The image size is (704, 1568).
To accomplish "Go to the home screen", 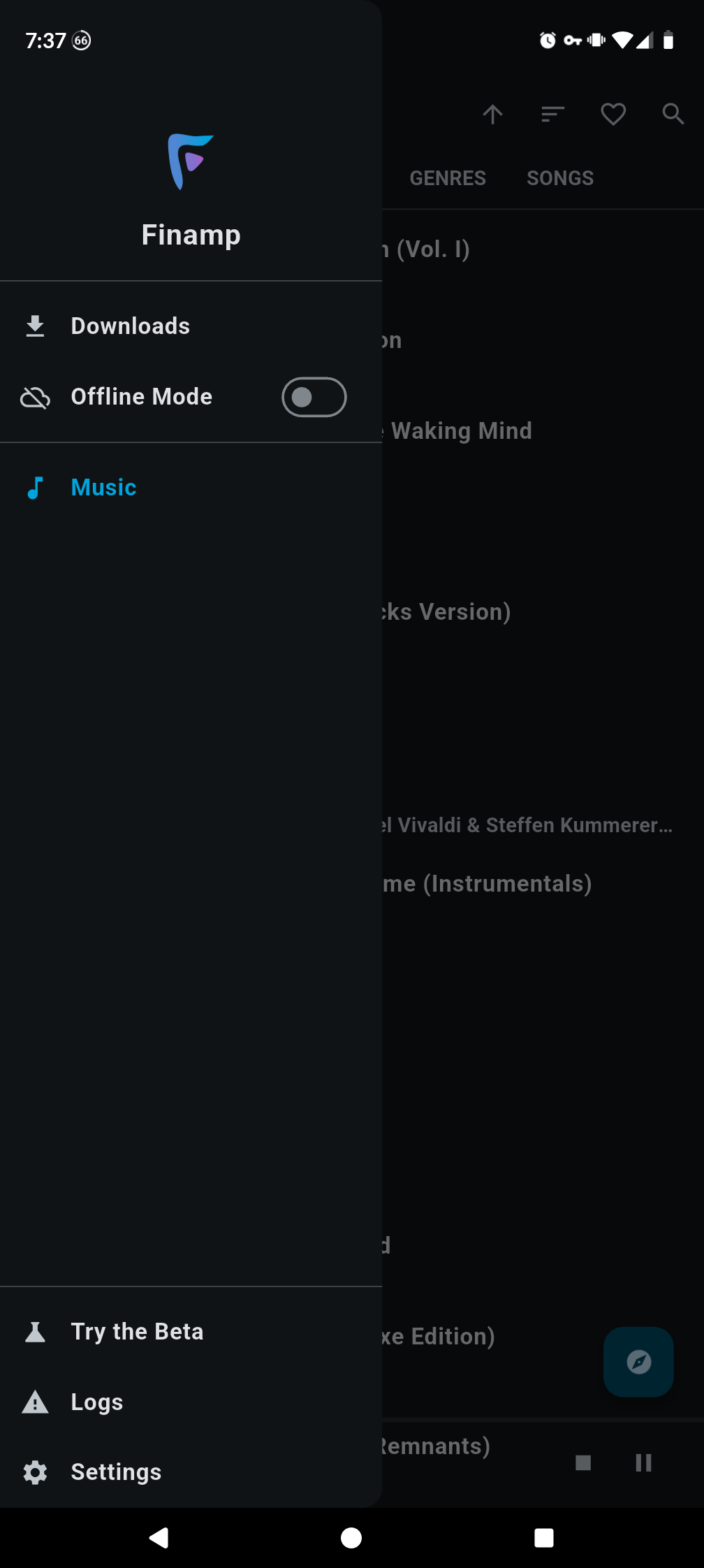I will (x=351, y=1537).
